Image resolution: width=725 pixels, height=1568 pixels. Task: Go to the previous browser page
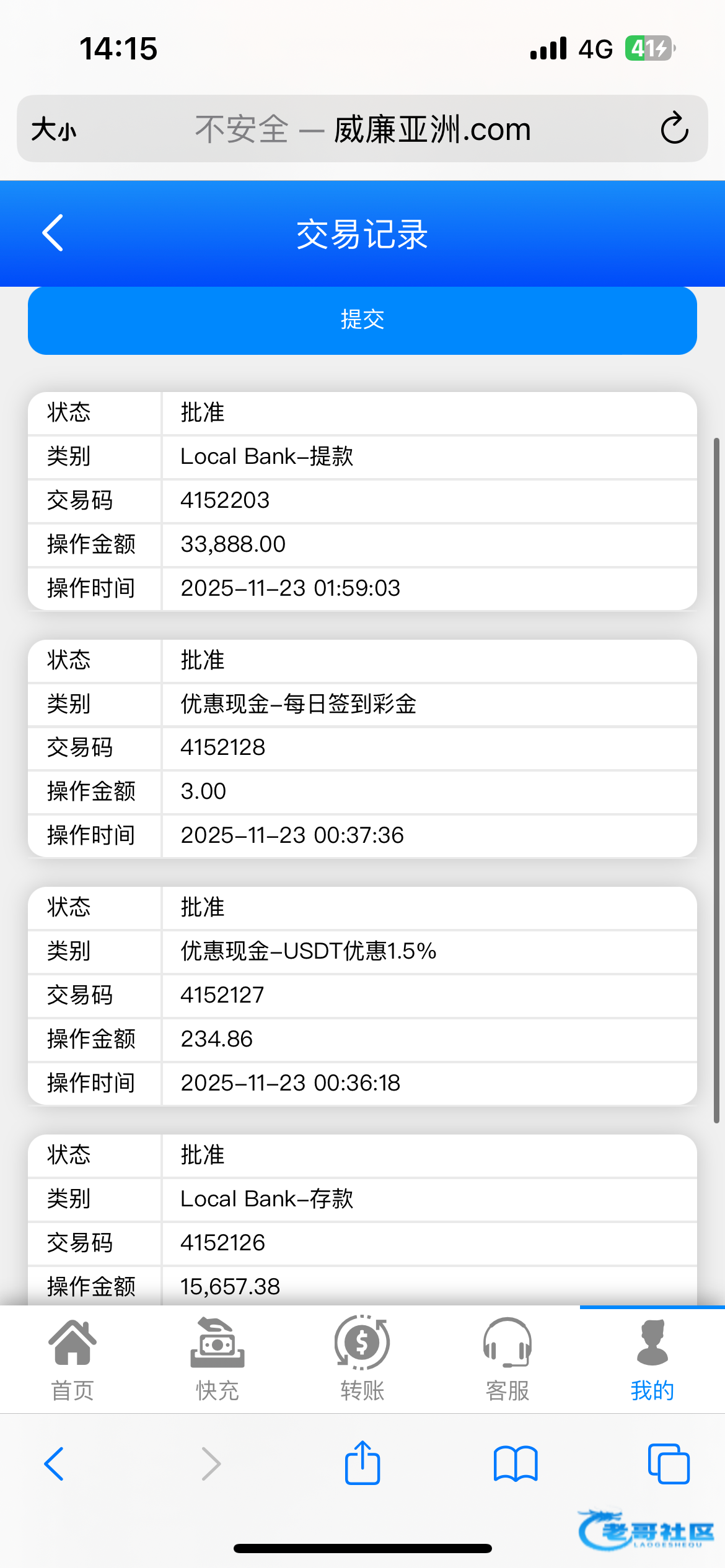click(x=54, y=1464)
